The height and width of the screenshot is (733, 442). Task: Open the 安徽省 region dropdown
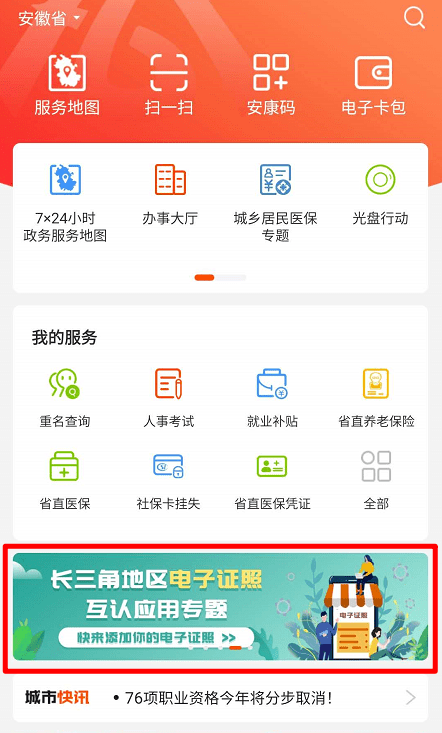tap(49, 18)
